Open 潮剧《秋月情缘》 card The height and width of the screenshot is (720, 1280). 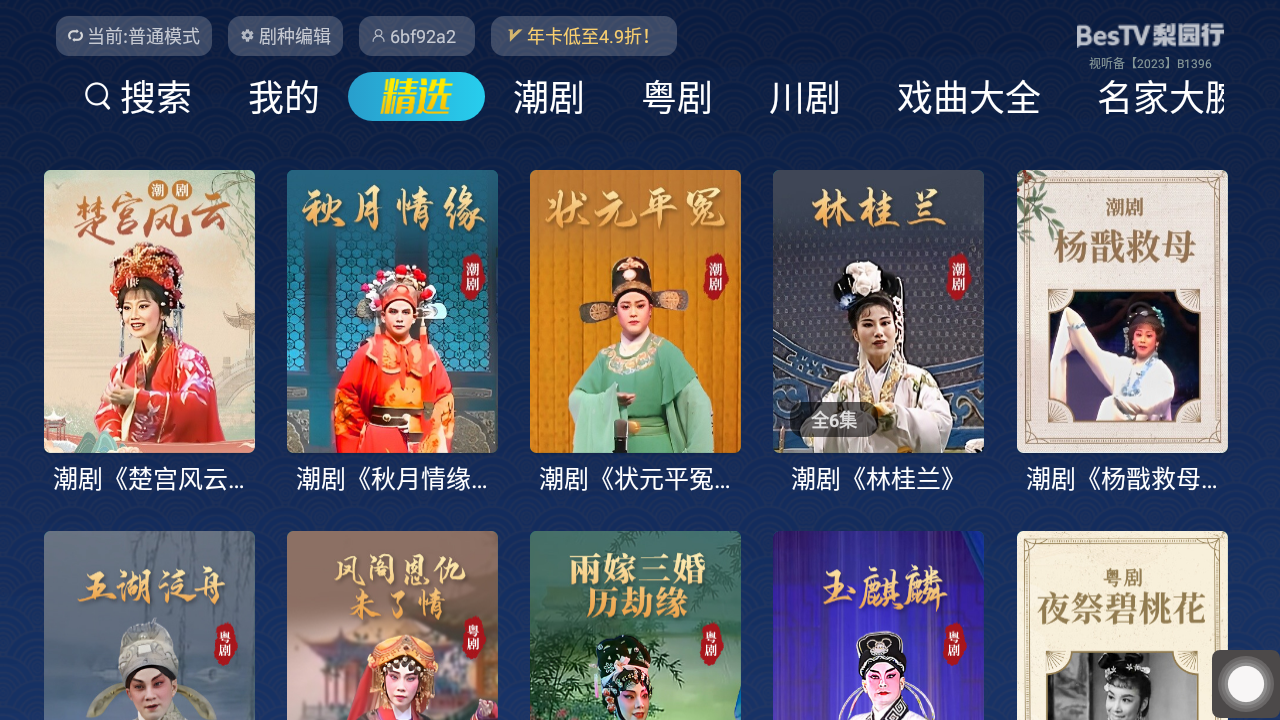(392, 311)
